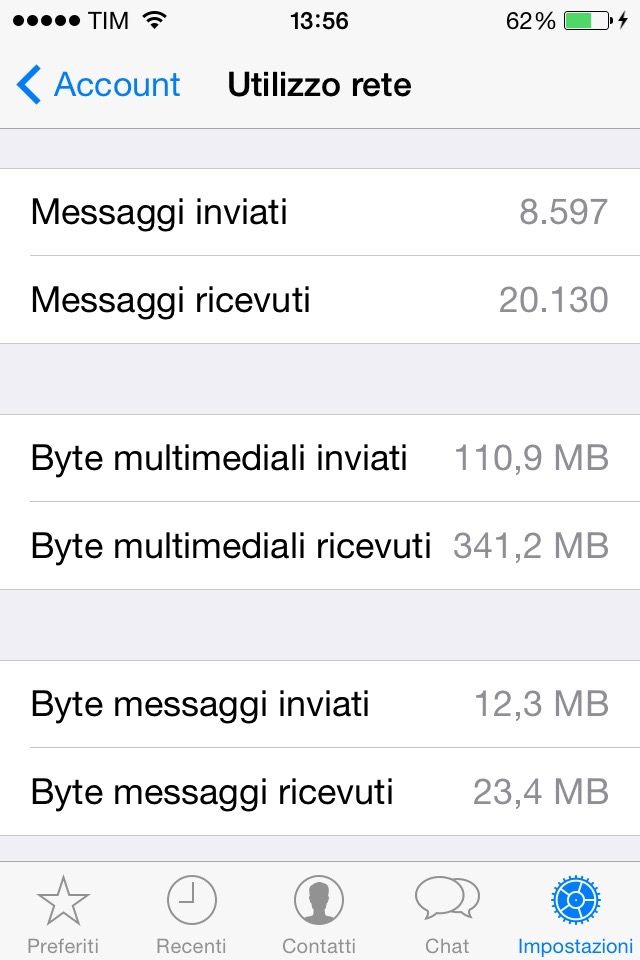
Task: Open the Recenti tab
Action: pyautogui.click(x=191, y=913)
